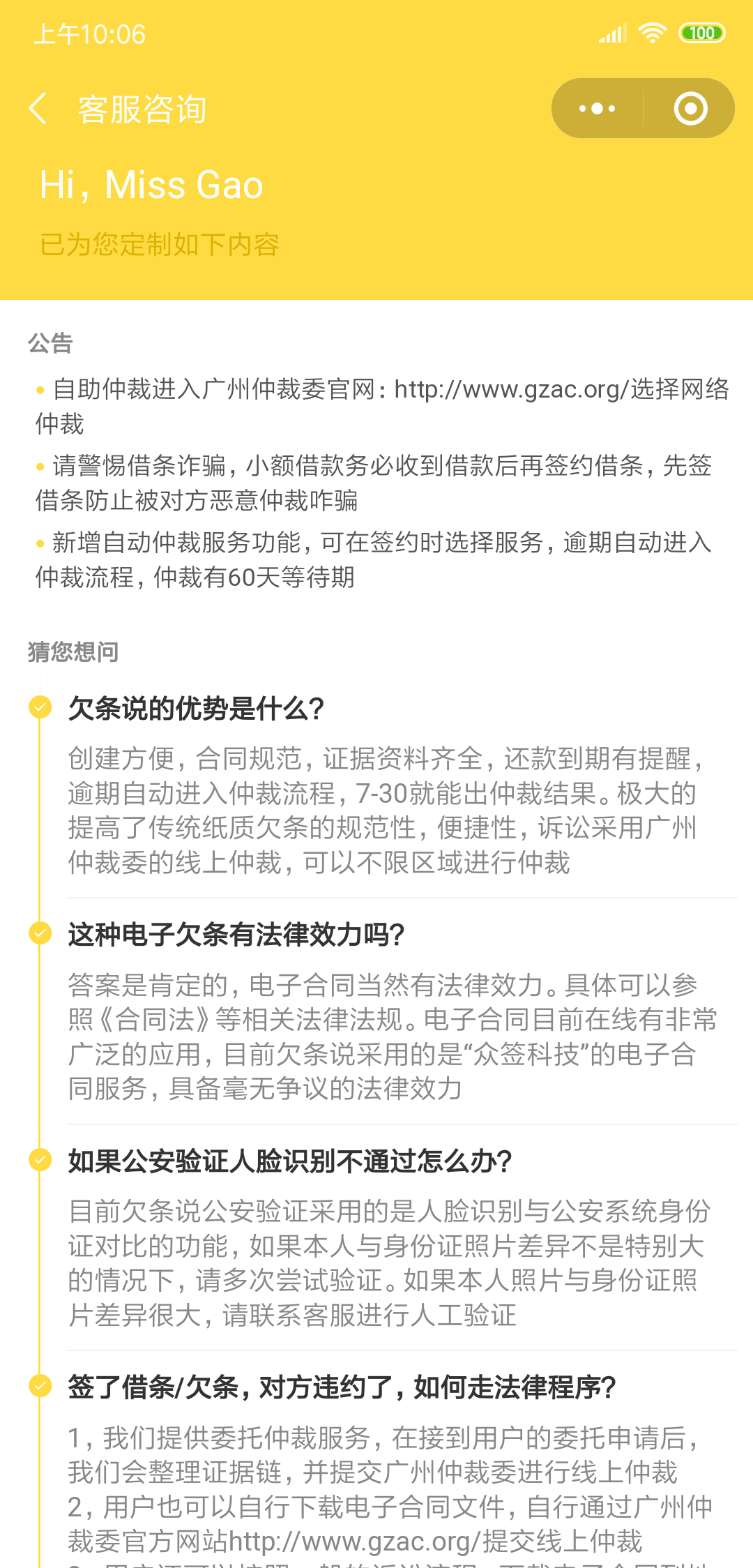Open question 签了借条/欠条,对方违约了,如何走法律程序?

click(x=342, y=1387)
